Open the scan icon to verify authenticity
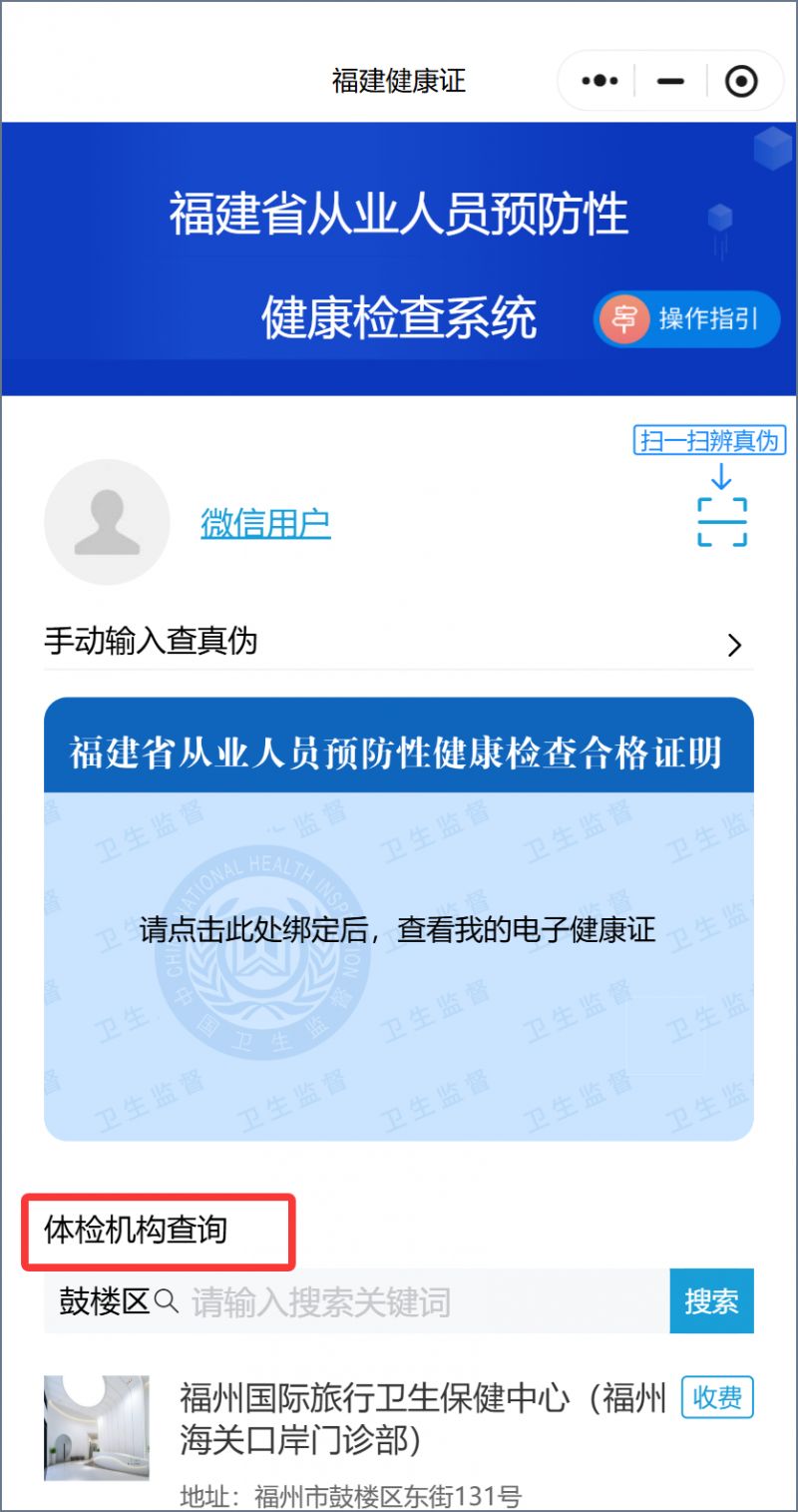This screenshot has height=1512, width=798. (721, 520)
